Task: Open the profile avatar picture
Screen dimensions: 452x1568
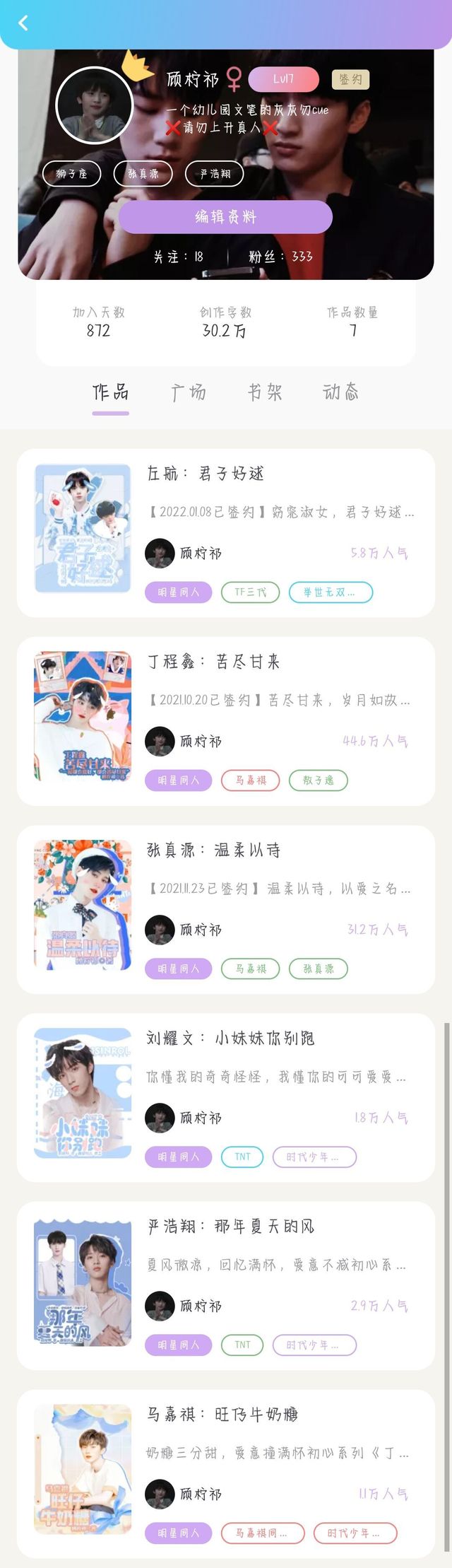Action: (x=94, y=106)
